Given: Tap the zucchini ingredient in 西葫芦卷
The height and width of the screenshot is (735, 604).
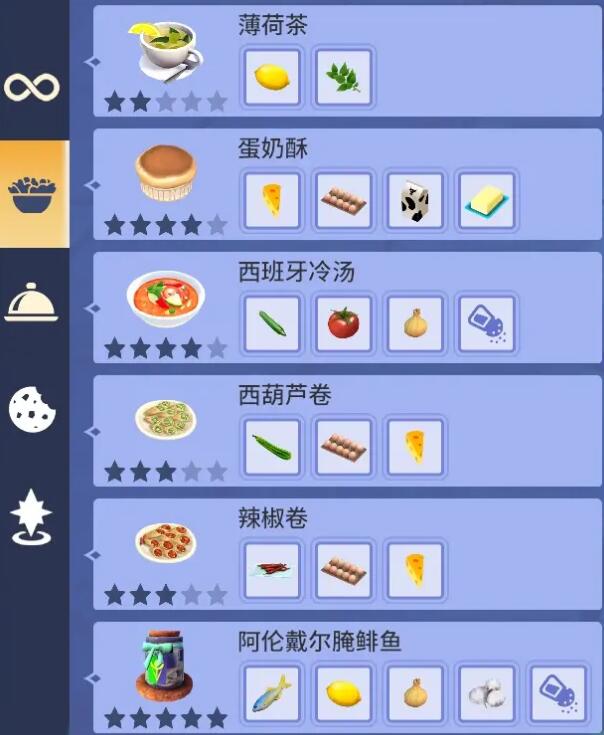Looking at the screenshot, I should 272,447.
